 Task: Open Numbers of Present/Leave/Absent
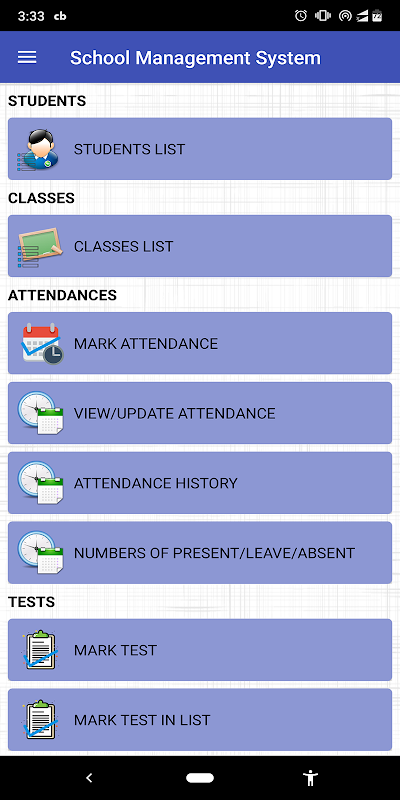200,553
